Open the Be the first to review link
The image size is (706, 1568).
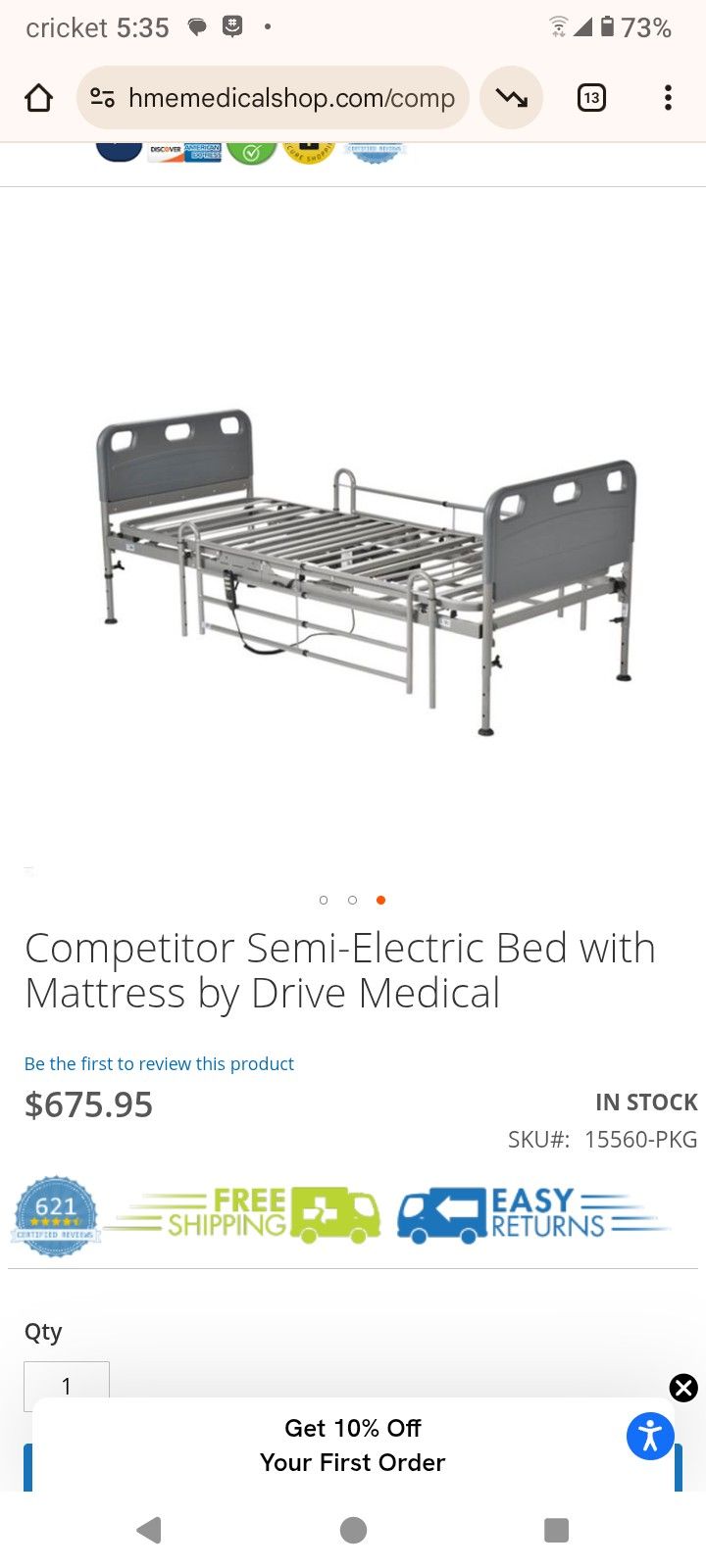click(x=159, y=1063)
